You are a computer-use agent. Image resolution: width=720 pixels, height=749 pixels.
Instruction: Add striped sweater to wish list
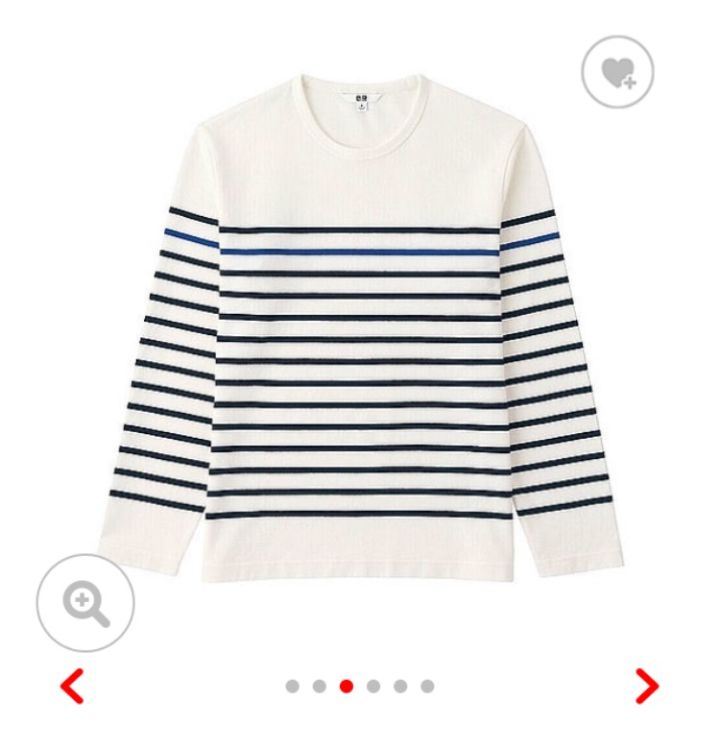click(617, 71)
